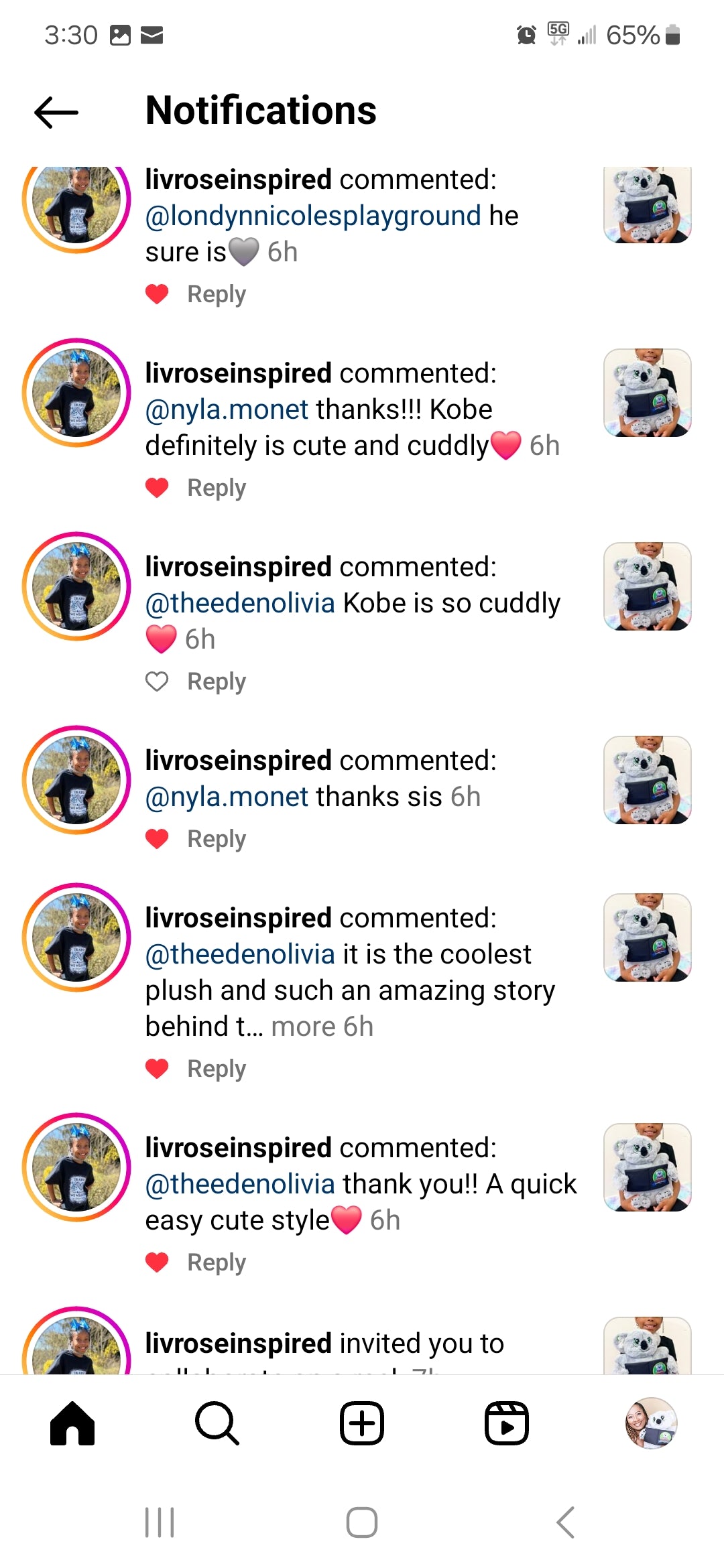Open the Search tab

217,1423
